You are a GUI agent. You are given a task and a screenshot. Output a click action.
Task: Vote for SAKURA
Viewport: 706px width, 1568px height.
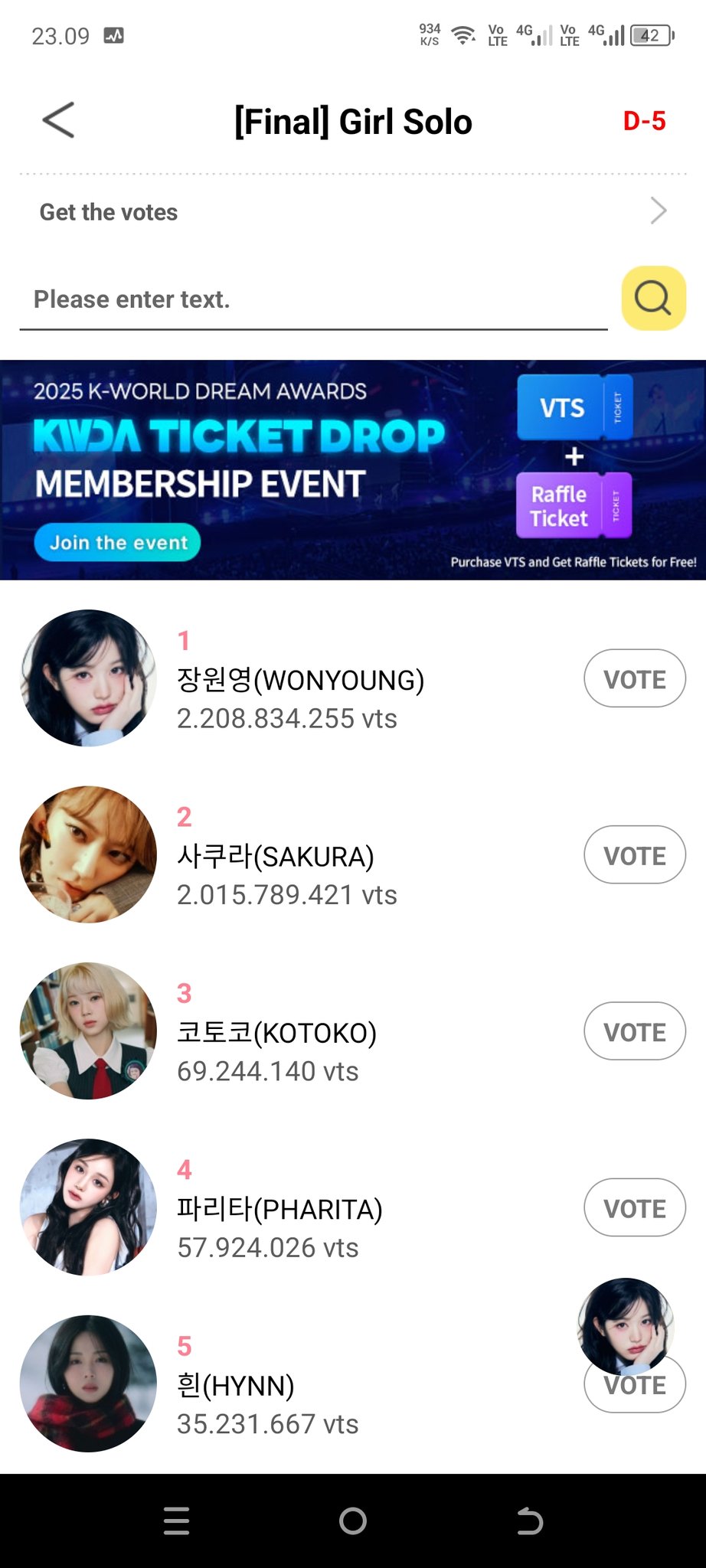(x=635, y=855)
